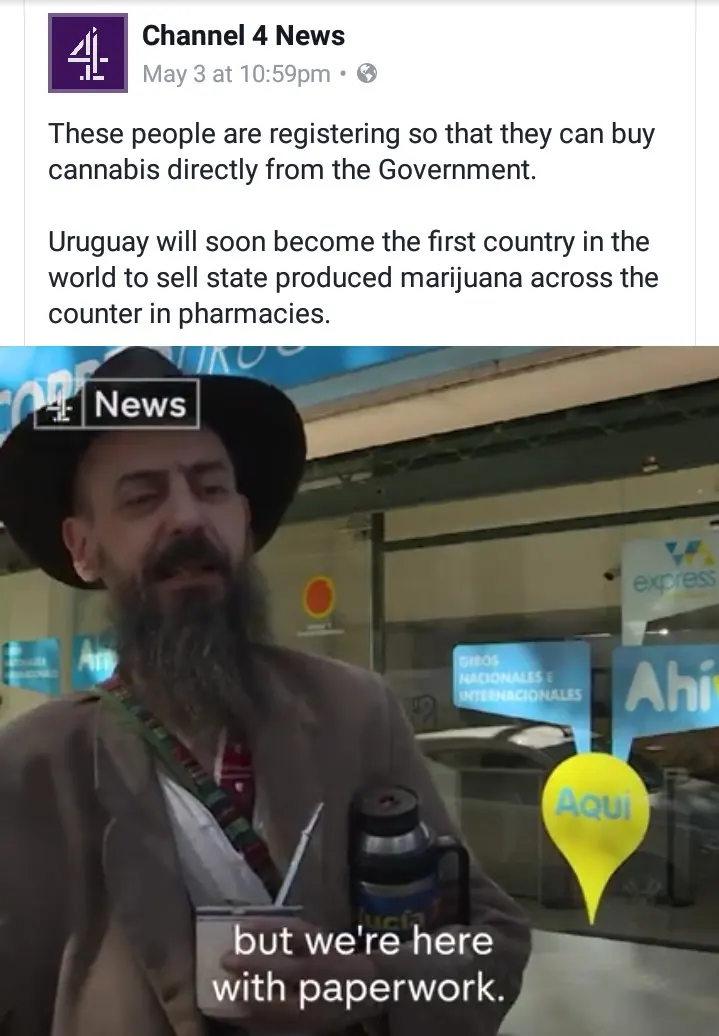Open the post timestamp May 3 at 10:59pm

[236, 74]
